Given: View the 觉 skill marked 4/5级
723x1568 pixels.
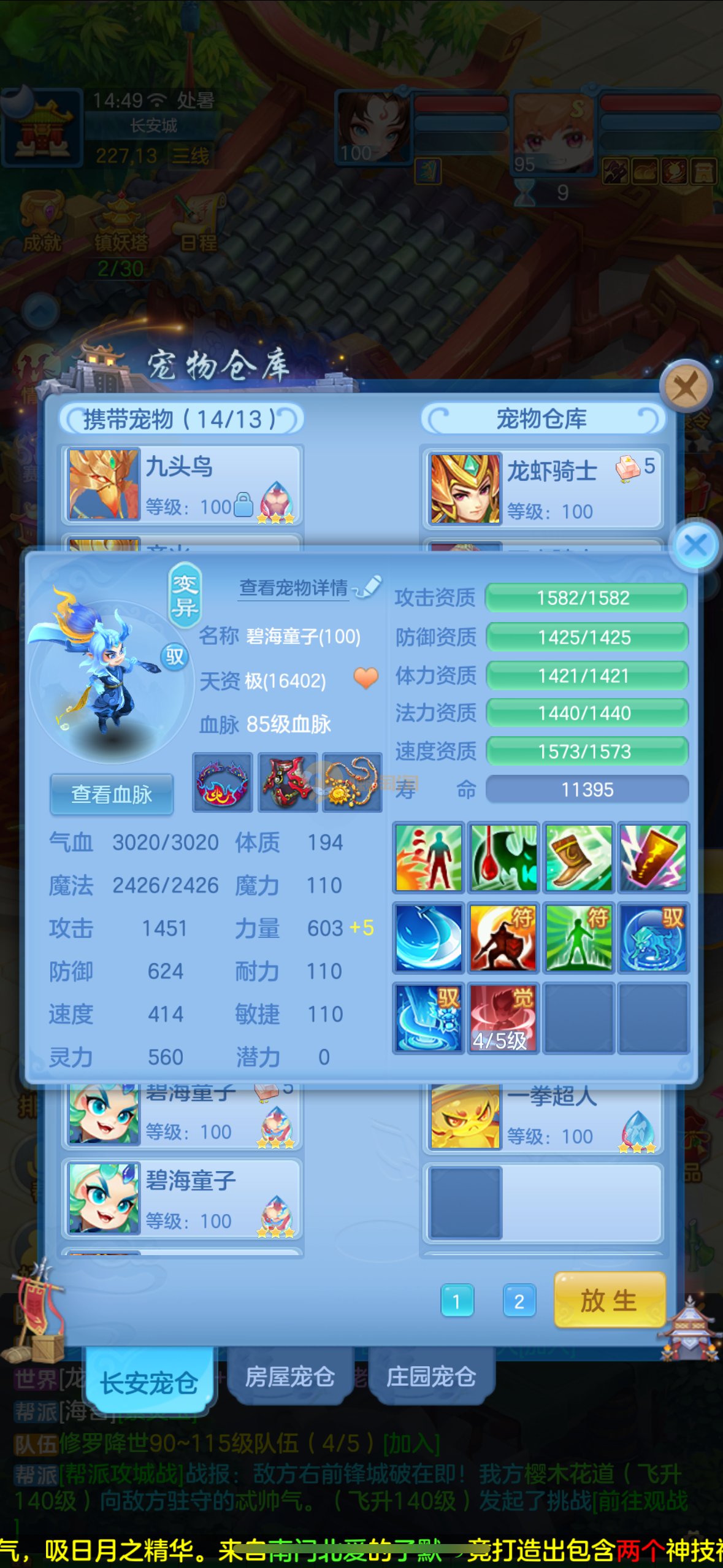Looking at the screenshot, I should (503, 1018).
